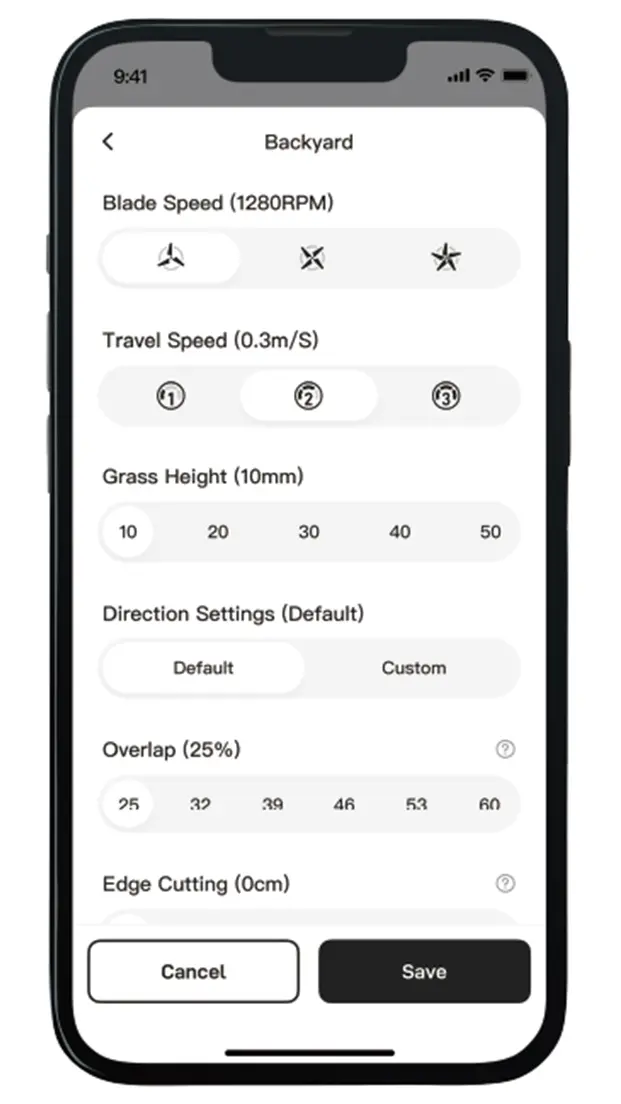The width and height of the screenshot is (621, 1104).
Task: Open the help icon next to Edge Cutting
Action: (505, 883)
